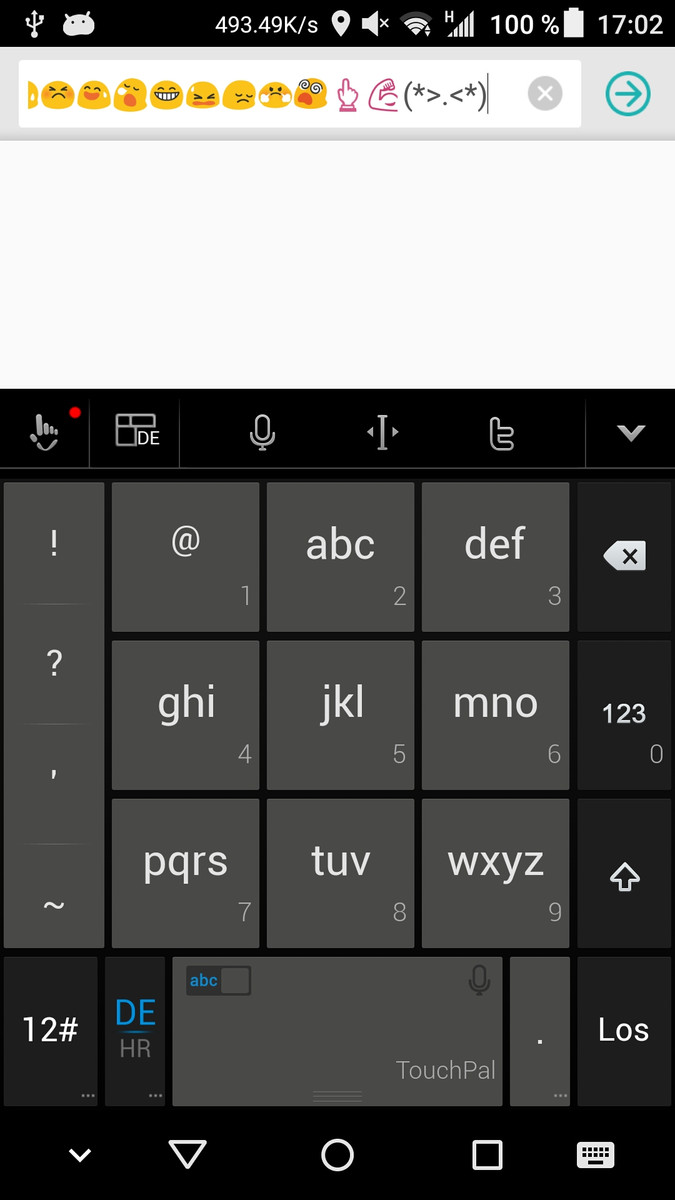
Task: Collapse the keyboard toolbar with chevron
Action: (x=630, y=432)
